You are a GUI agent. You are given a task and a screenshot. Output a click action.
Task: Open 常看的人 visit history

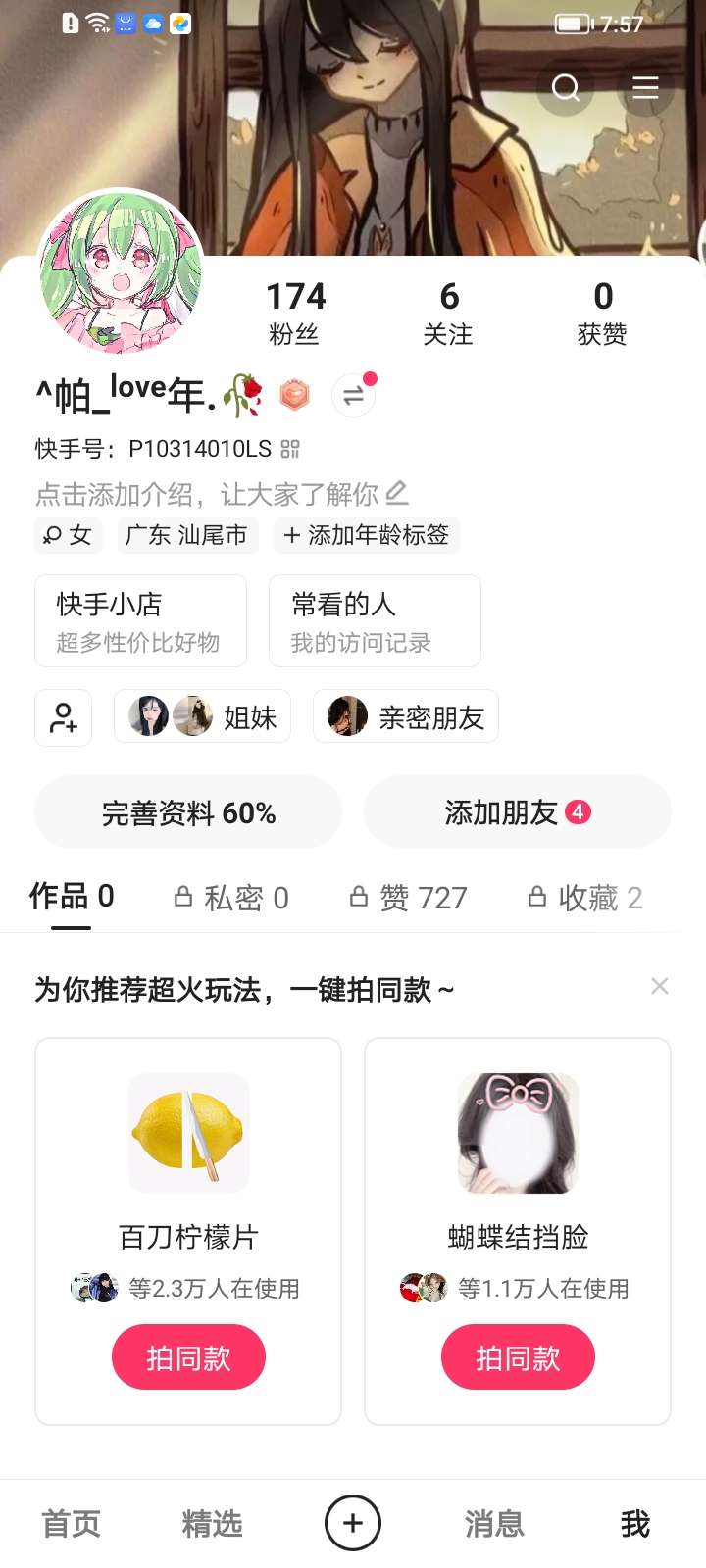[375, 621]
